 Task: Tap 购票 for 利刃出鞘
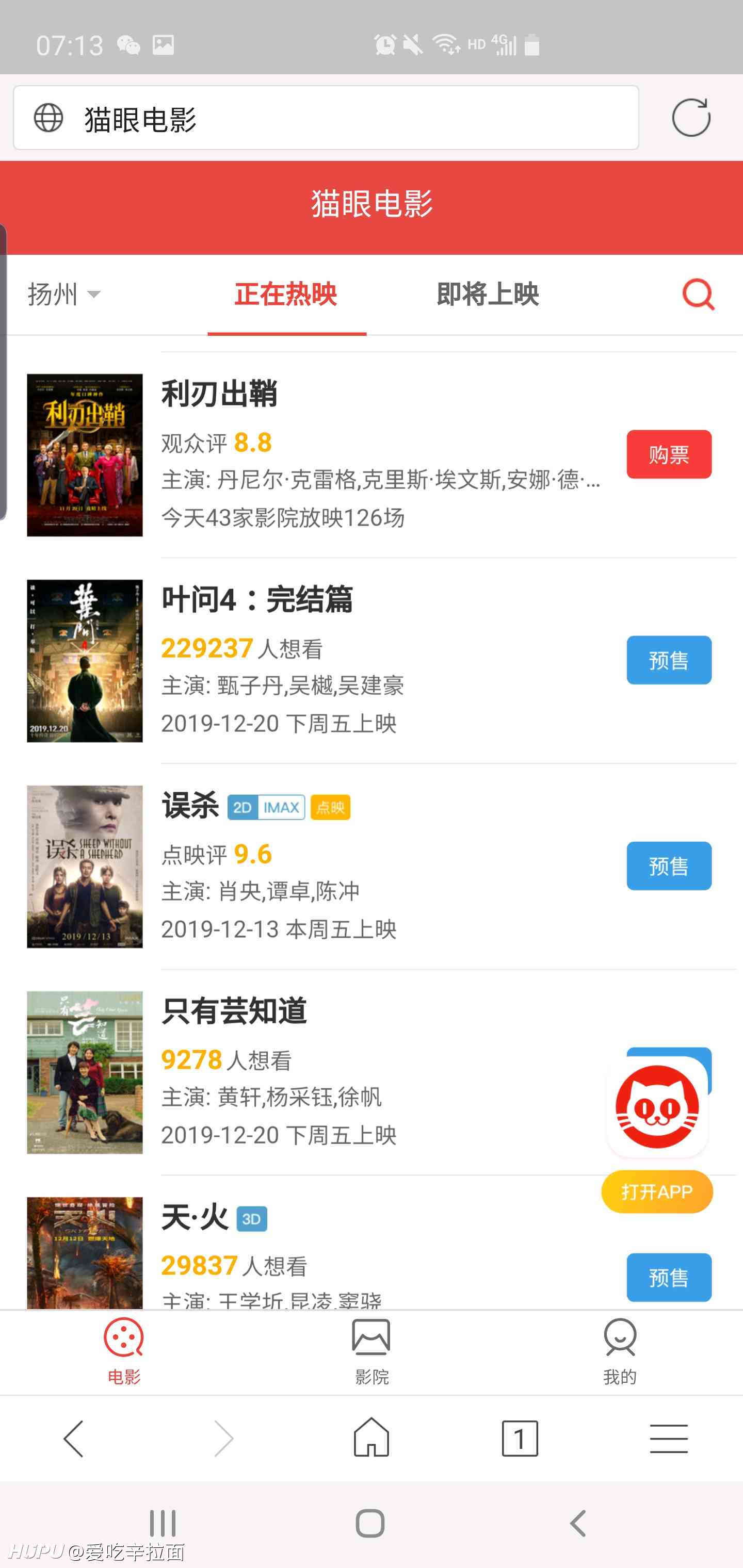click(x=669, y=454)
